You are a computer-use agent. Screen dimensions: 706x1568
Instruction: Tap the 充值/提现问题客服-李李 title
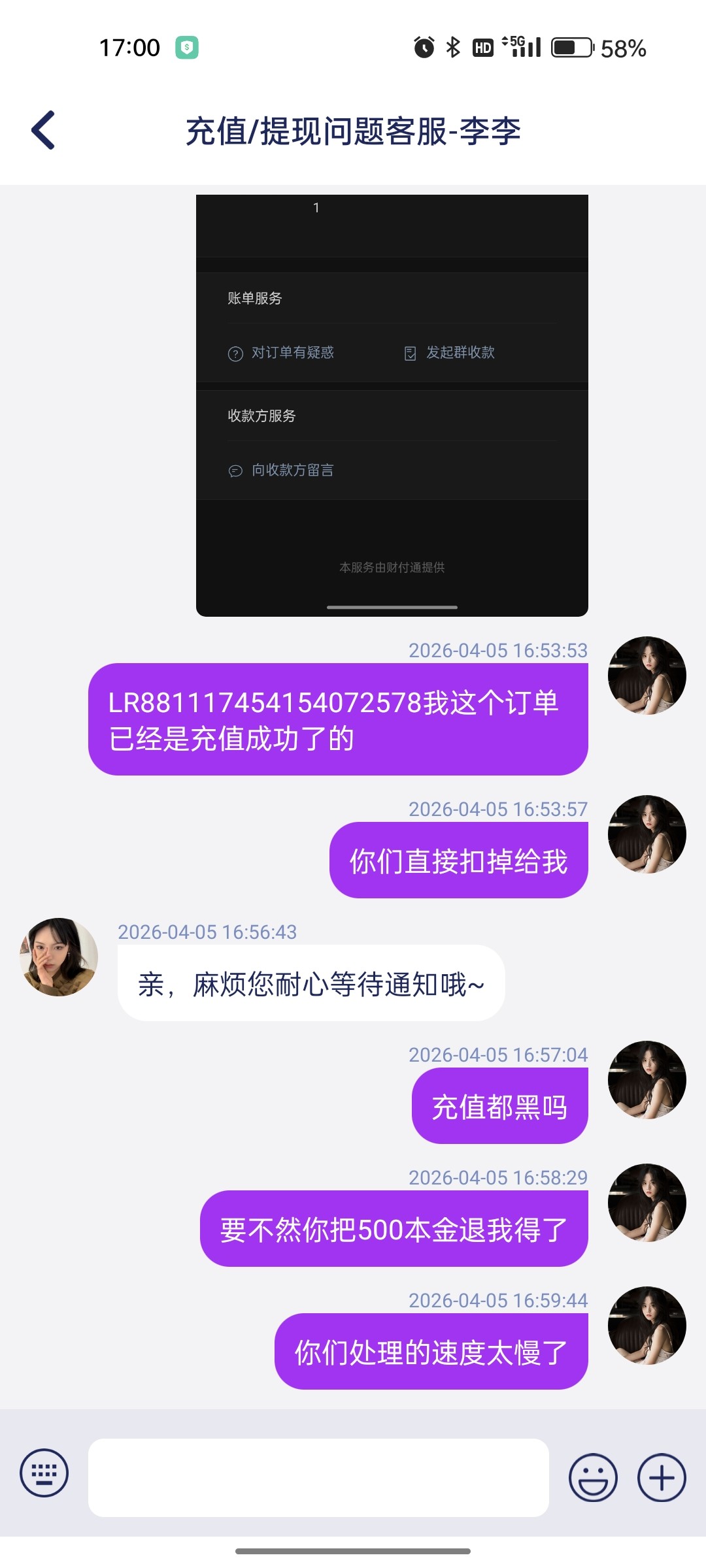pos(353,129)
